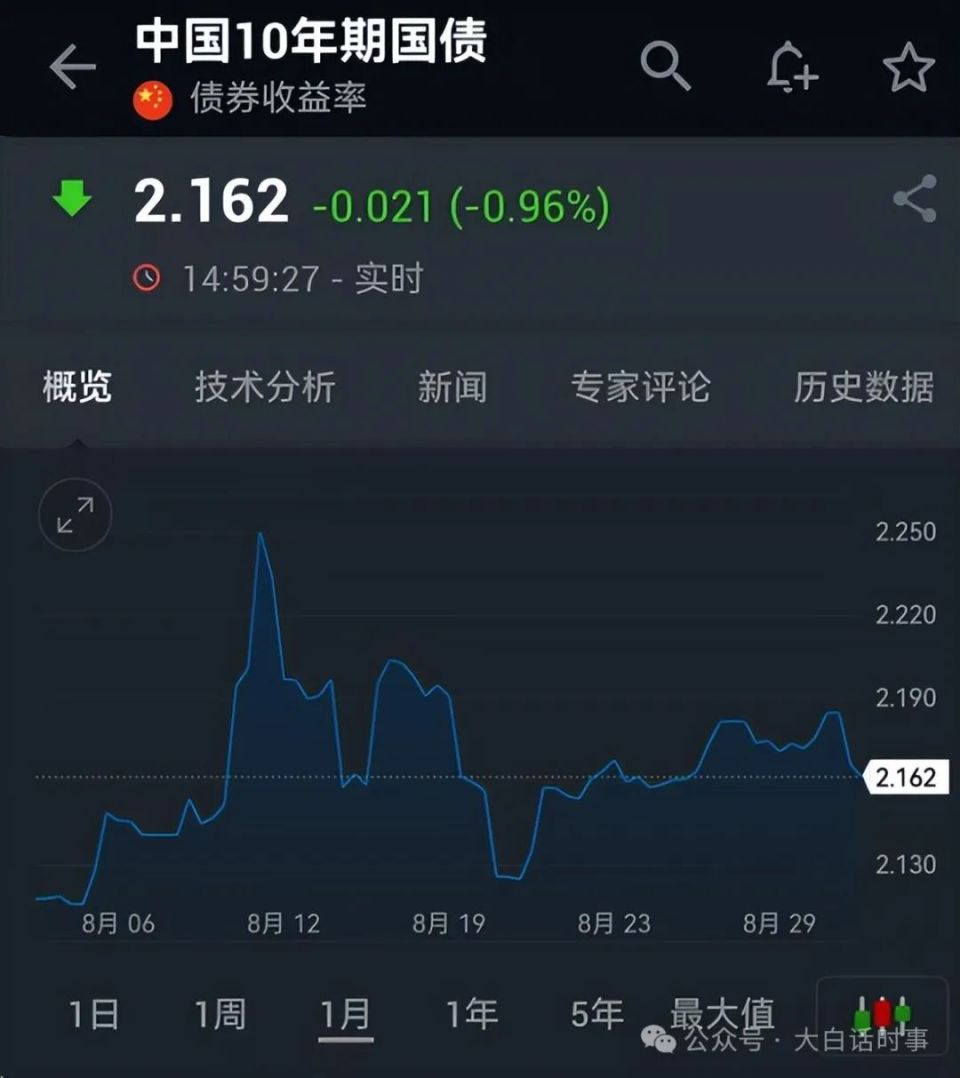Switch to the 技术分析 tab
The height and width of the screenshot is (1078, 960).
pos(265,387)
